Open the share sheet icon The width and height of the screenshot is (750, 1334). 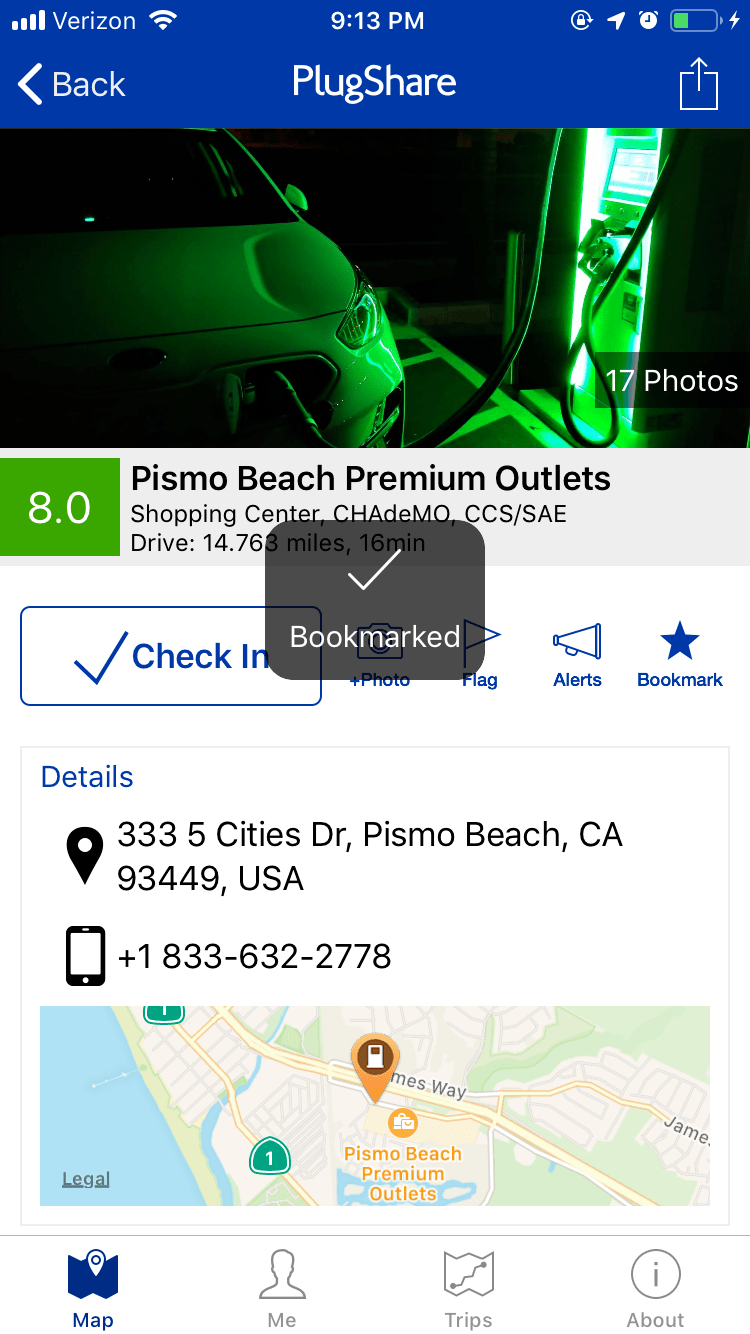[x=699, y=84]
